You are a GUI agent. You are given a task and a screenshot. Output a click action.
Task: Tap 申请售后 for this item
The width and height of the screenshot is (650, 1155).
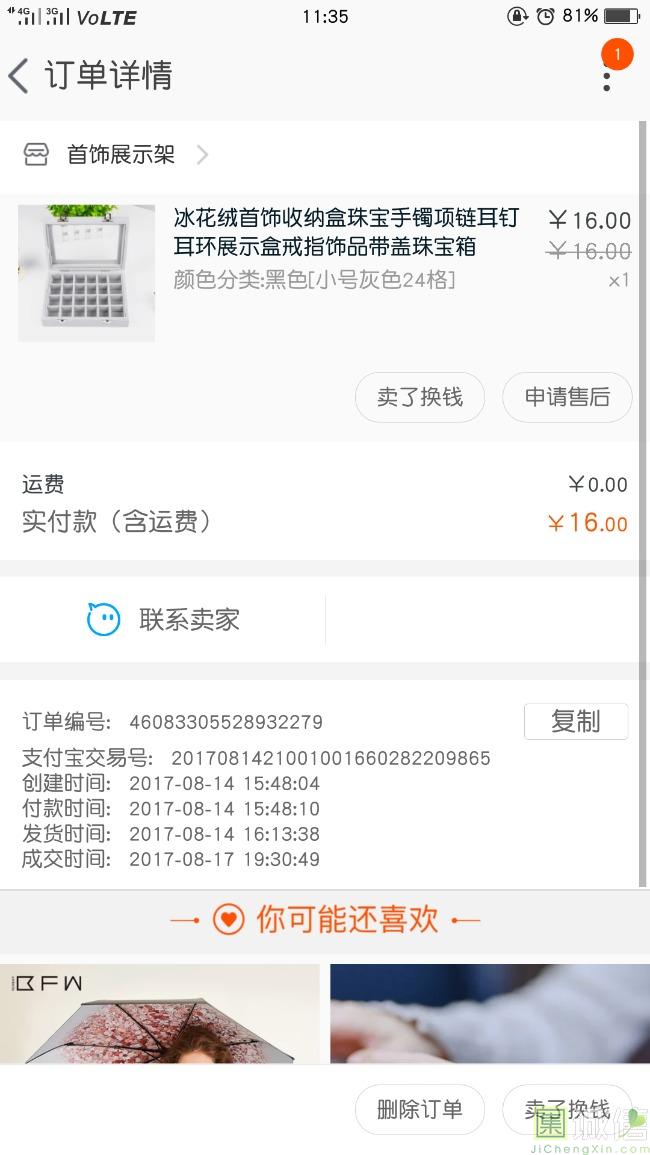coord(567,397)
